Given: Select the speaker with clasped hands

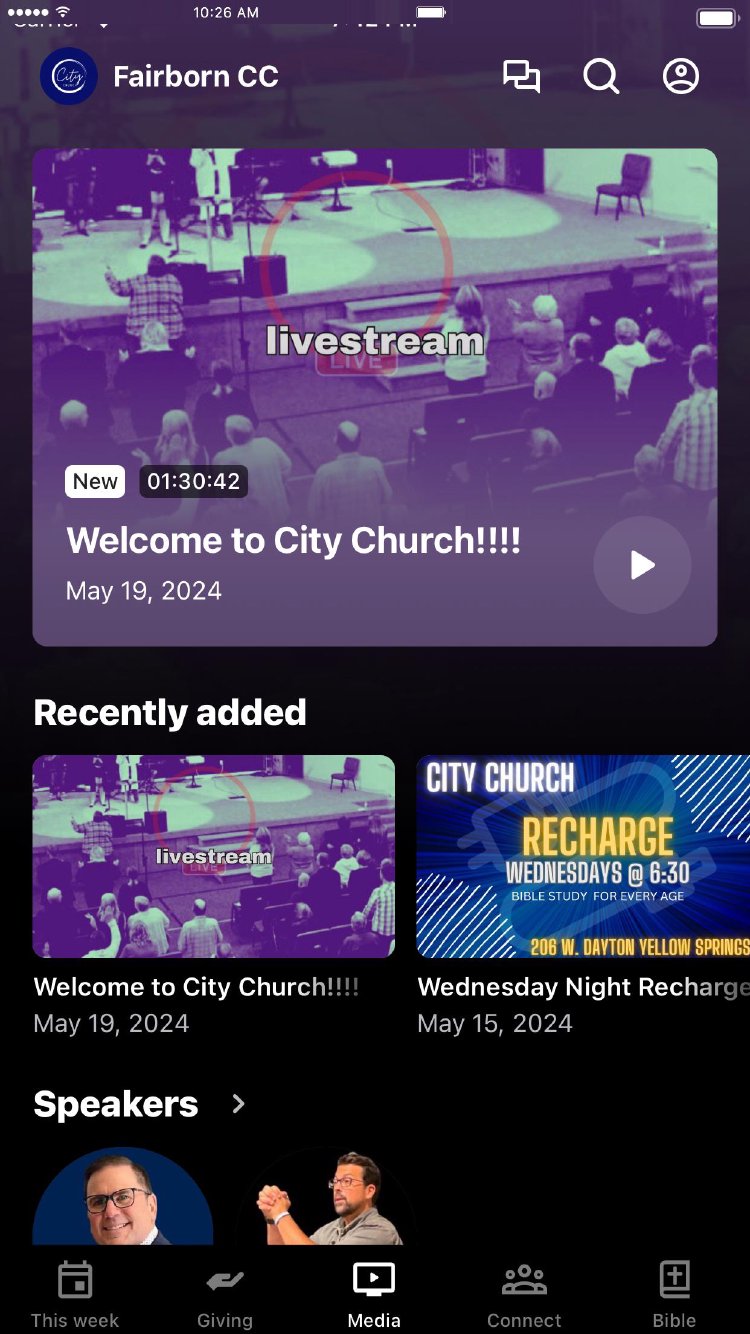Looking at the screenshot, I should pyautogui.click(x=325, y=1200).
